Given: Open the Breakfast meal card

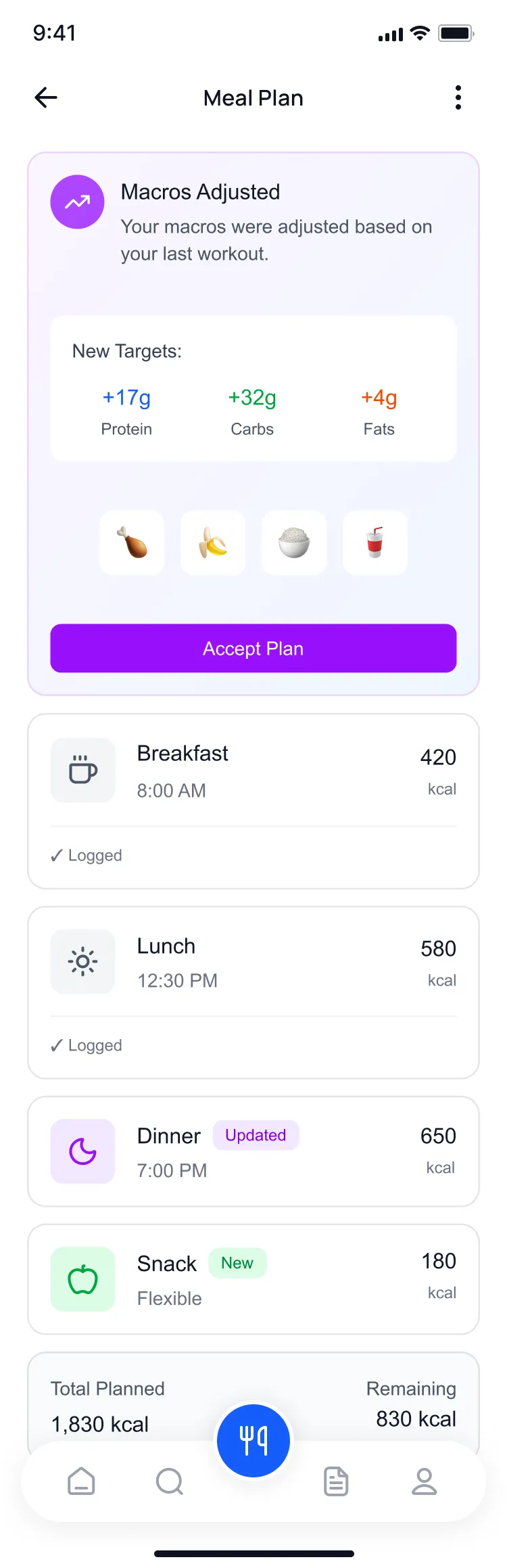Looking at the screenshot, I should (x=254, y=771).
